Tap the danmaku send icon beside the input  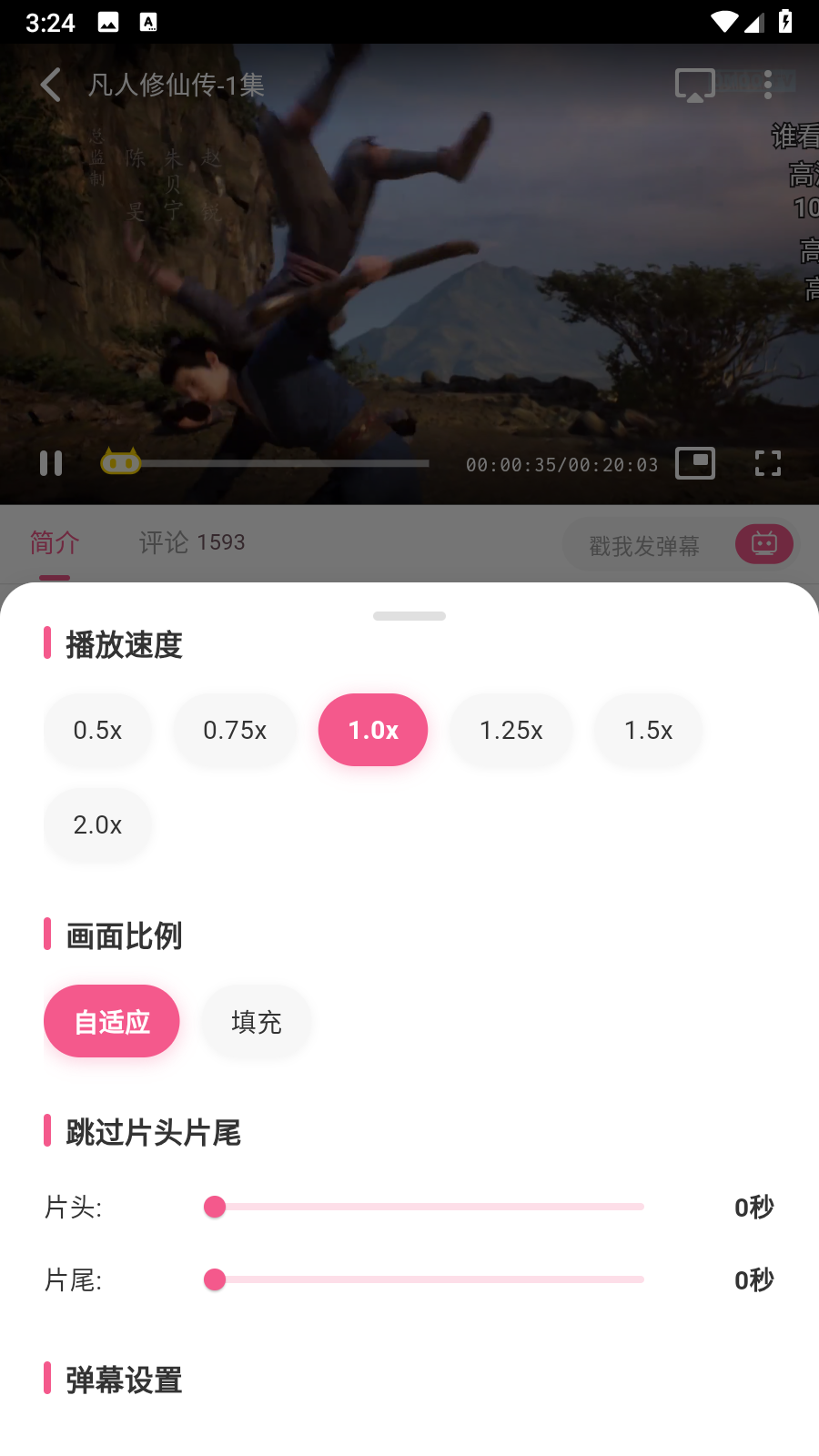pos(764,543)
